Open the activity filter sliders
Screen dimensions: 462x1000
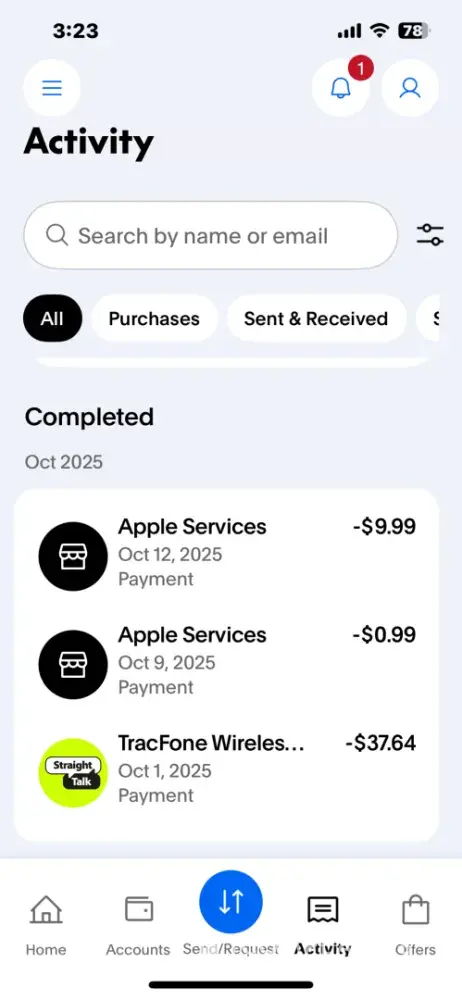[430, 235]
